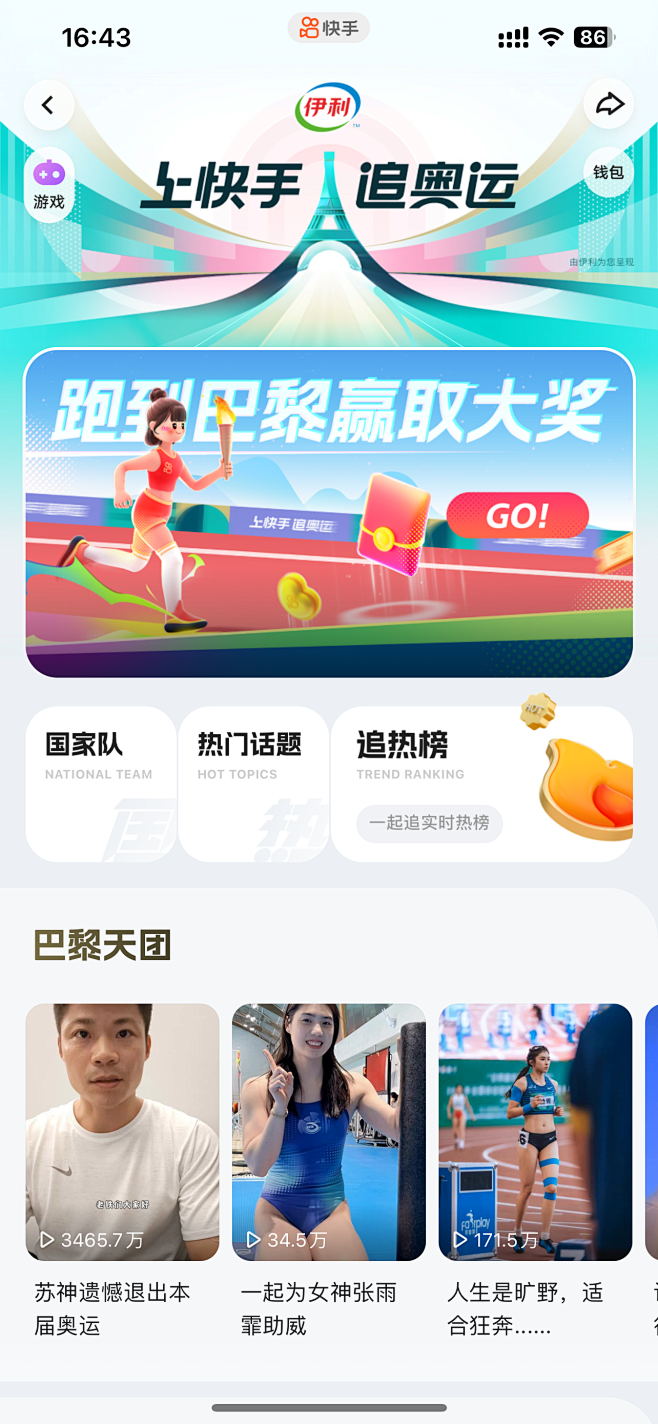
Task: Play the 人生是旷野，适合狂奔 video
Action: (x=535, y=1131)
